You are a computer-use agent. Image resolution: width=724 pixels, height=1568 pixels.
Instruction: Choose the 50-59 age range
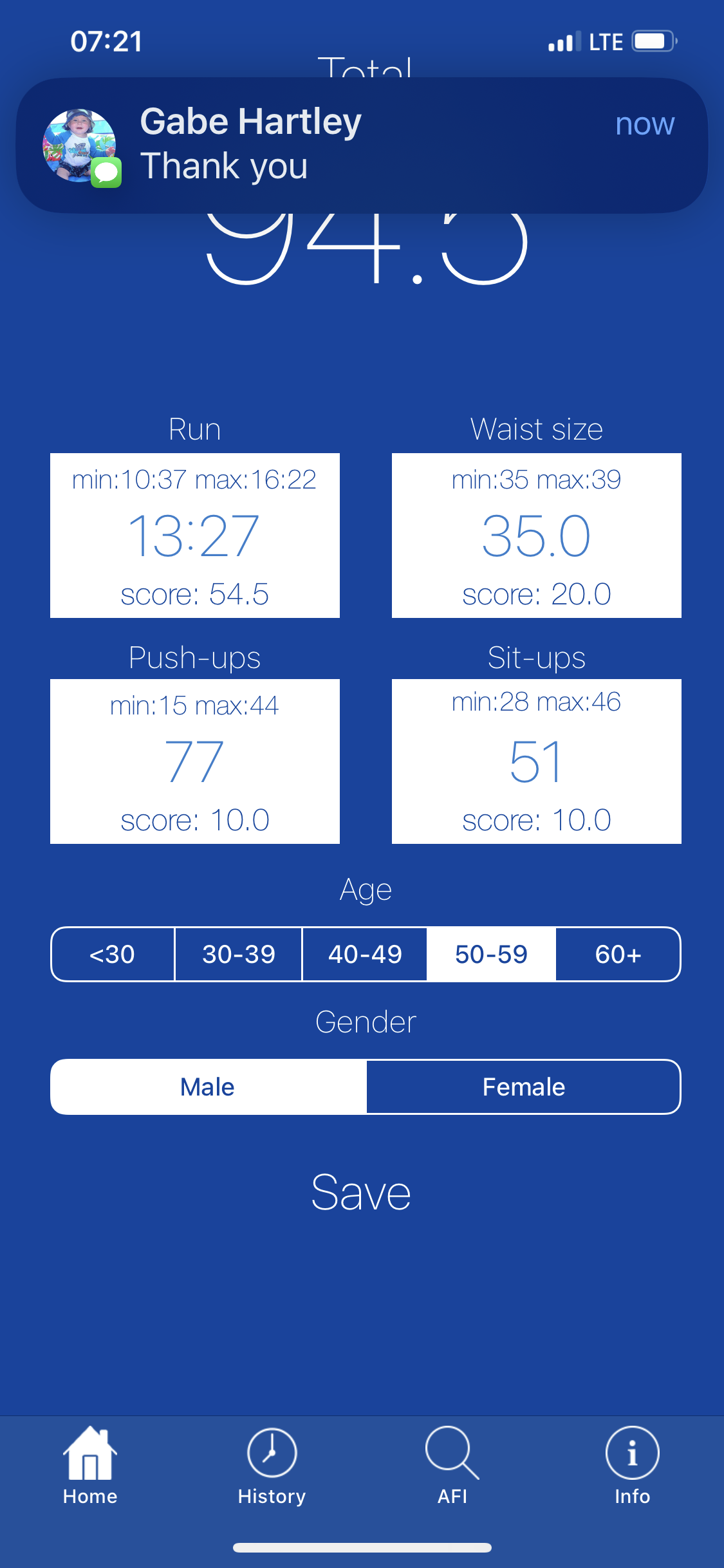pyautogui.click(x=491, y=954)
